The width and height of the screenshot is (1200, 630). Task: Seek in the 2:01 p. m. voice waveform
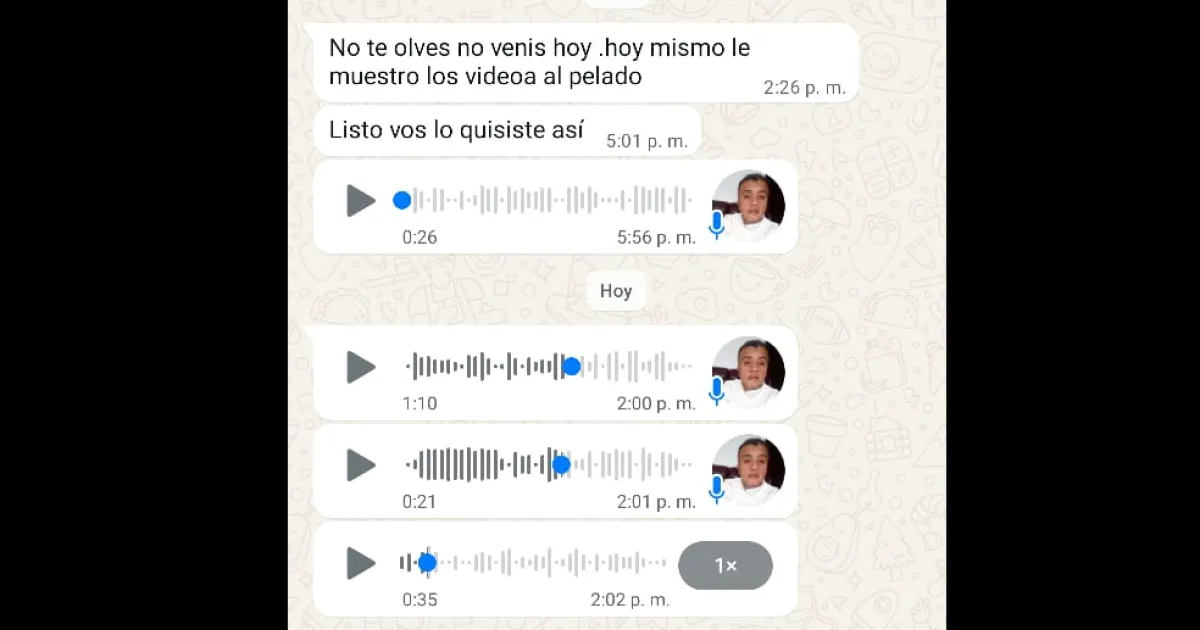[548, 465]
